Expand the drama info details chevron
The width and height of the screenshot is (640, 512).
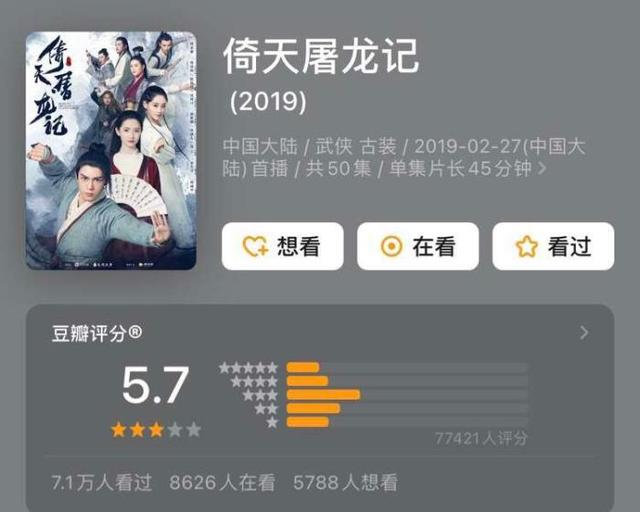542,168
